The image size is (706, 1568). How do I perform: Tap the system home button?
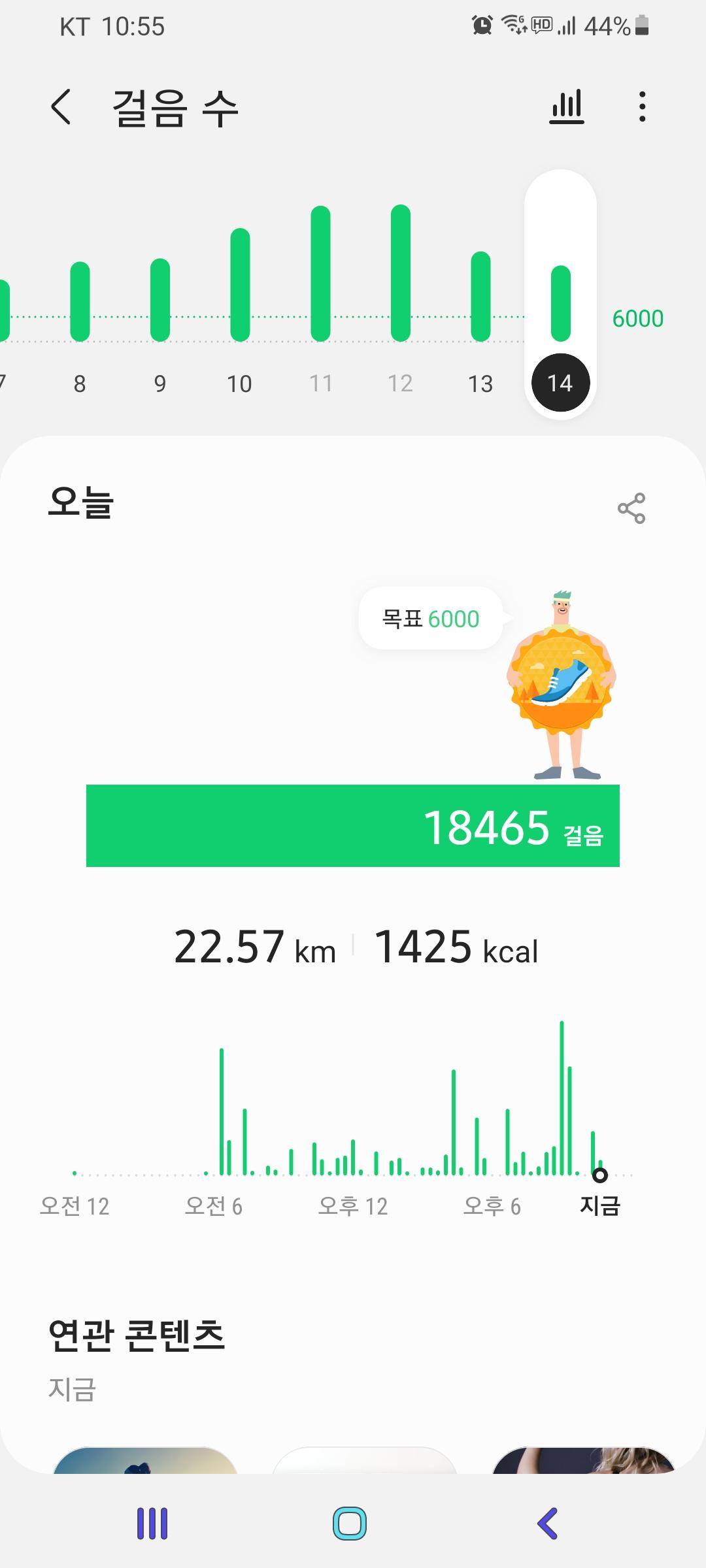(350, 1524)
